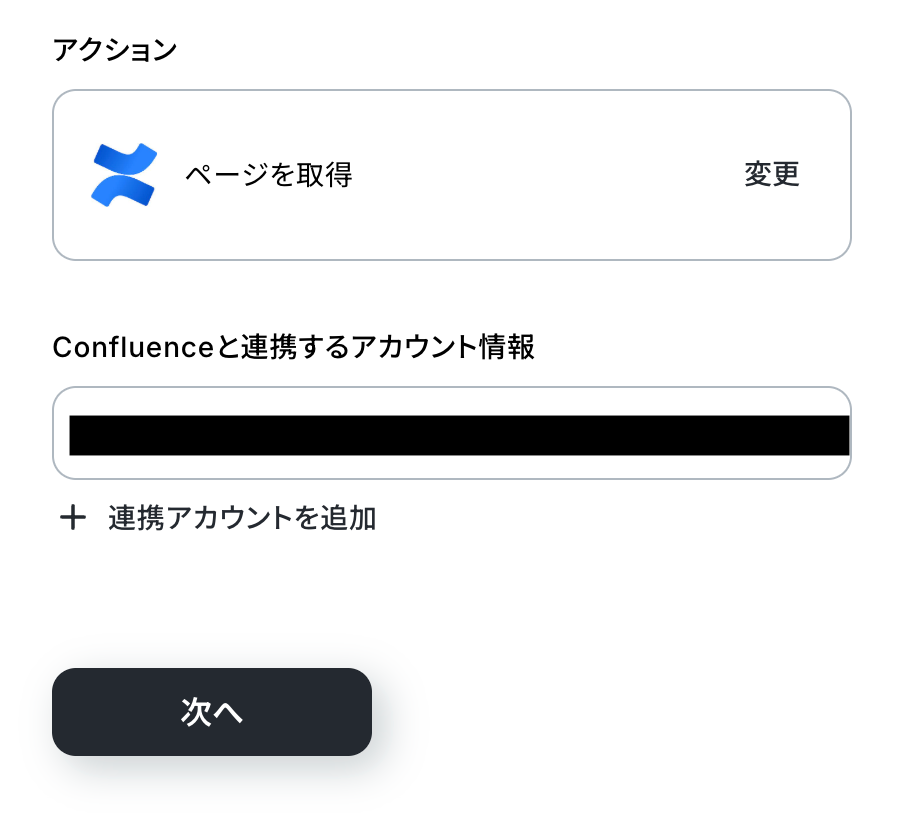
Task: Open the Confluence account selection field
Action: tap(451, 434)
